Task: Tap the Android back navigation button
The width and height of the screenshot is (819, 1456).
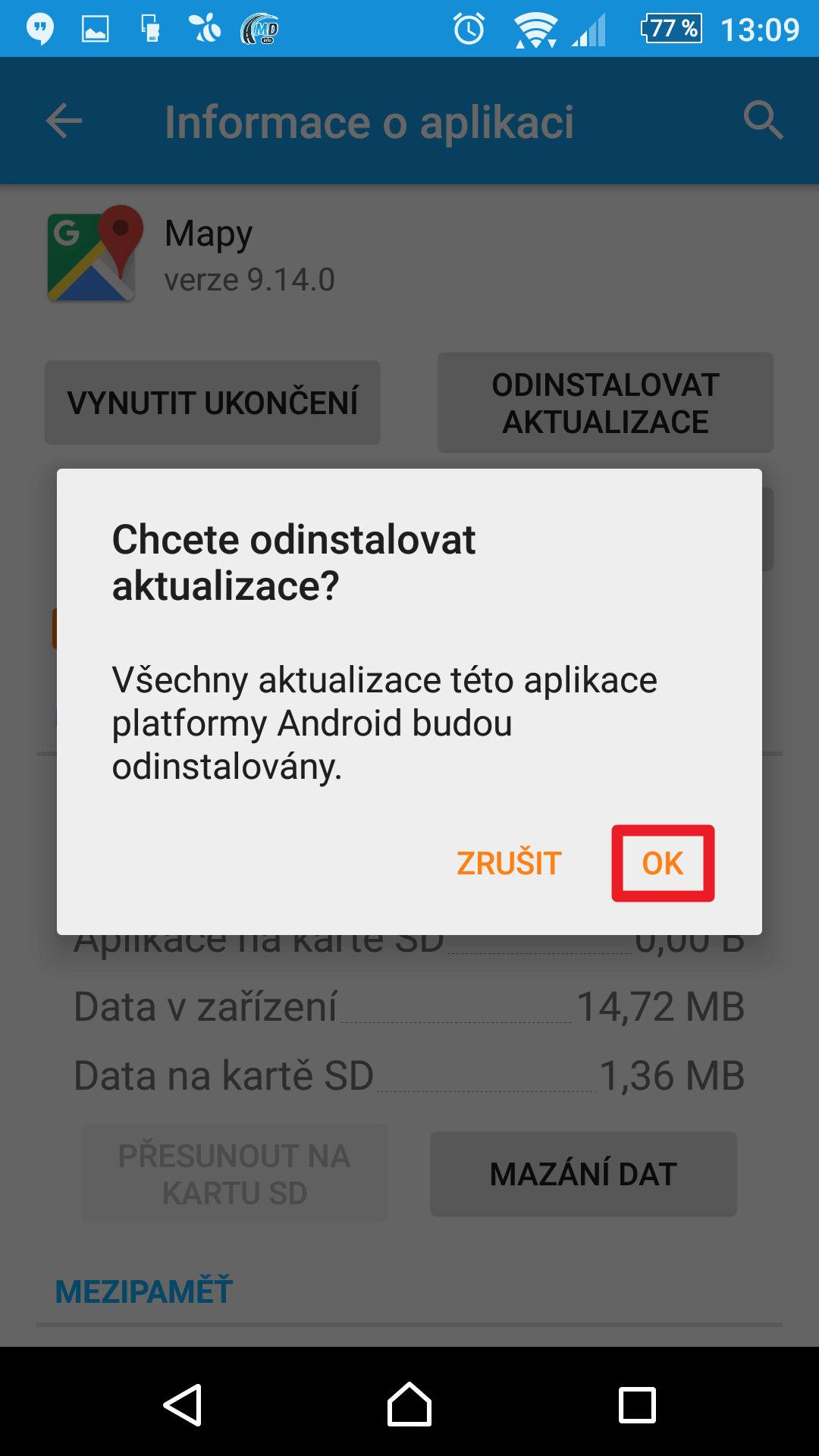Action: click(x=183, y=1404)
